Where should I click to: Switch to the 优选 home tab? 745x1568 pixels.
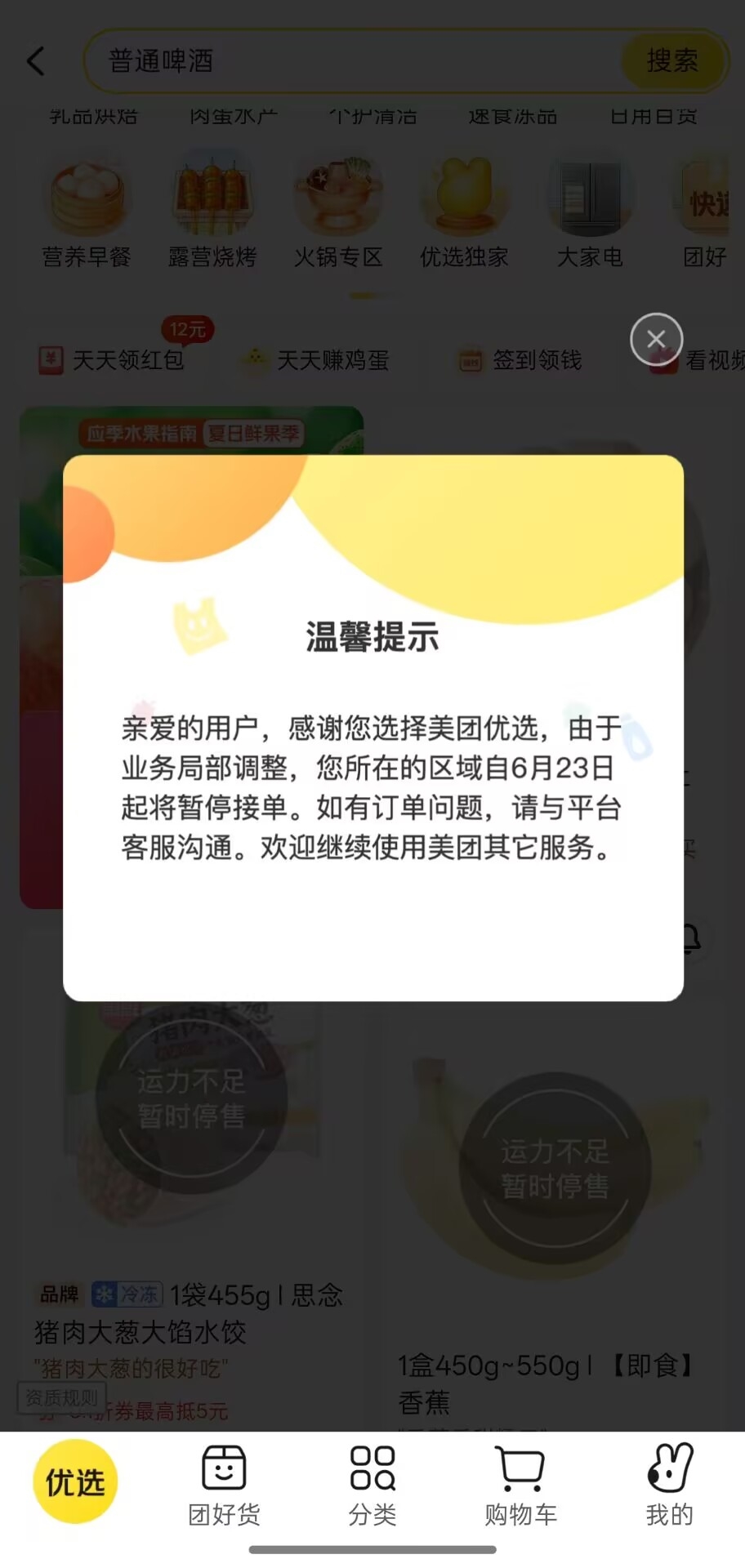coord(75,1482)
